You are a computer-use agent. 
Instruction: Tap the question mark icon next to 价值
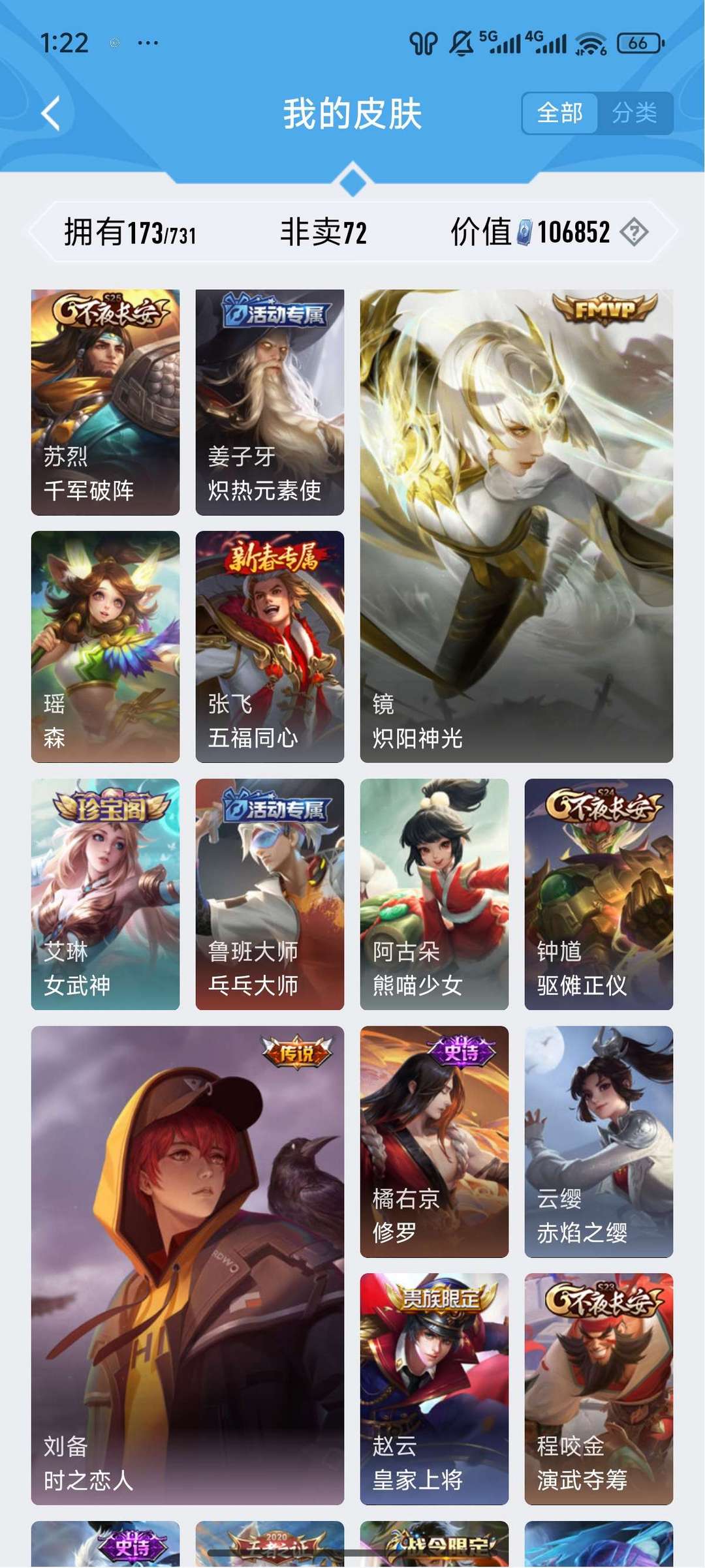pyautogui.click(x=634, y=232)
